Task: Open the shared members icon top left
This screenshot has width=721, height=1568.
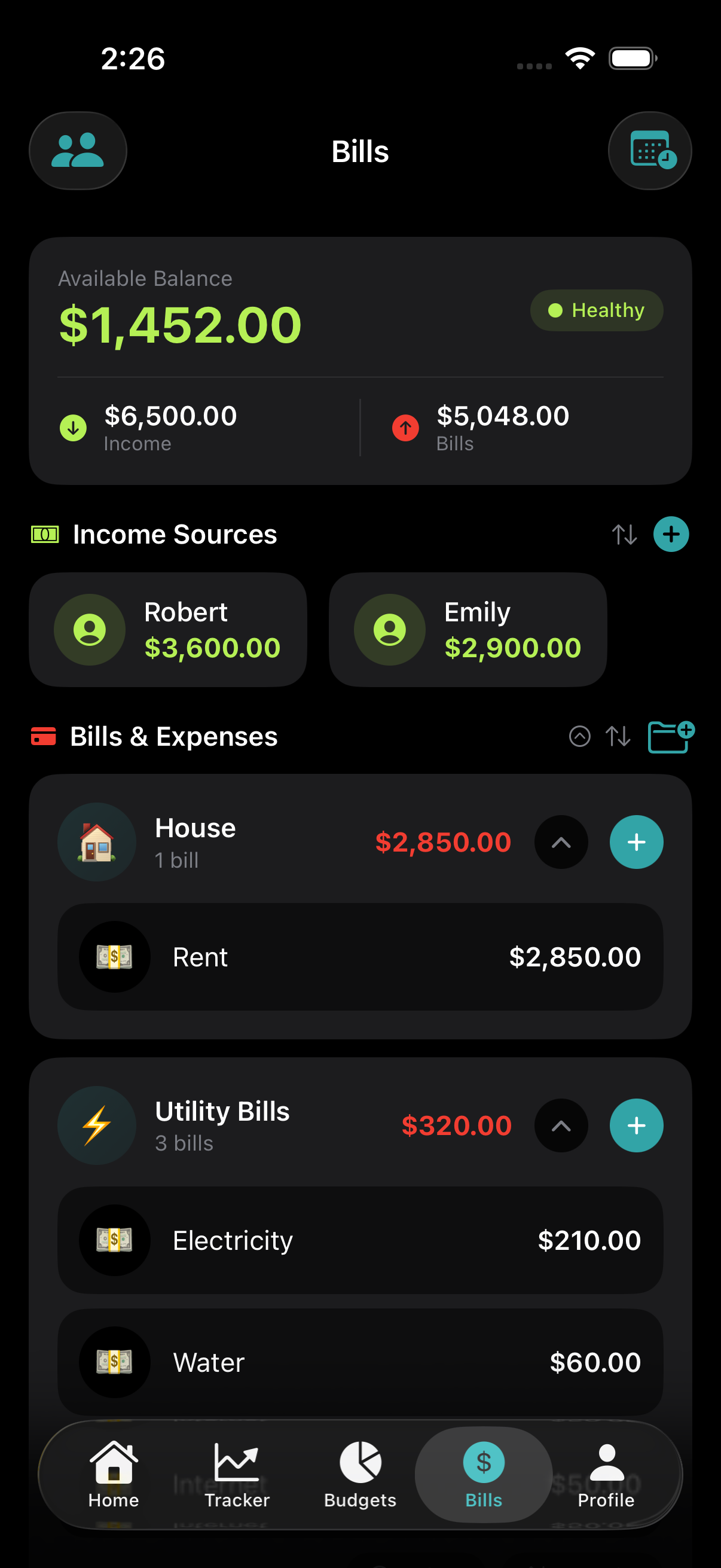Action: click(x=77, y=150)
